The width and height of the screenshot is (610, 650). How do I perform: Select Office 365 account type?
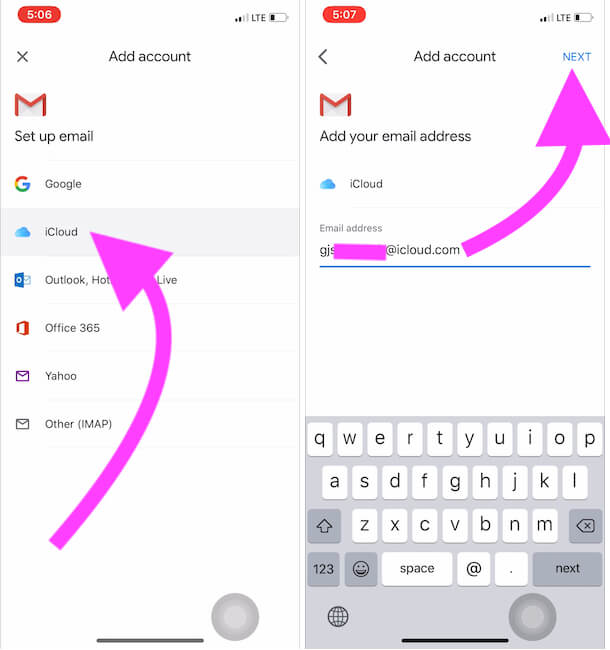(x=150, y=328)
